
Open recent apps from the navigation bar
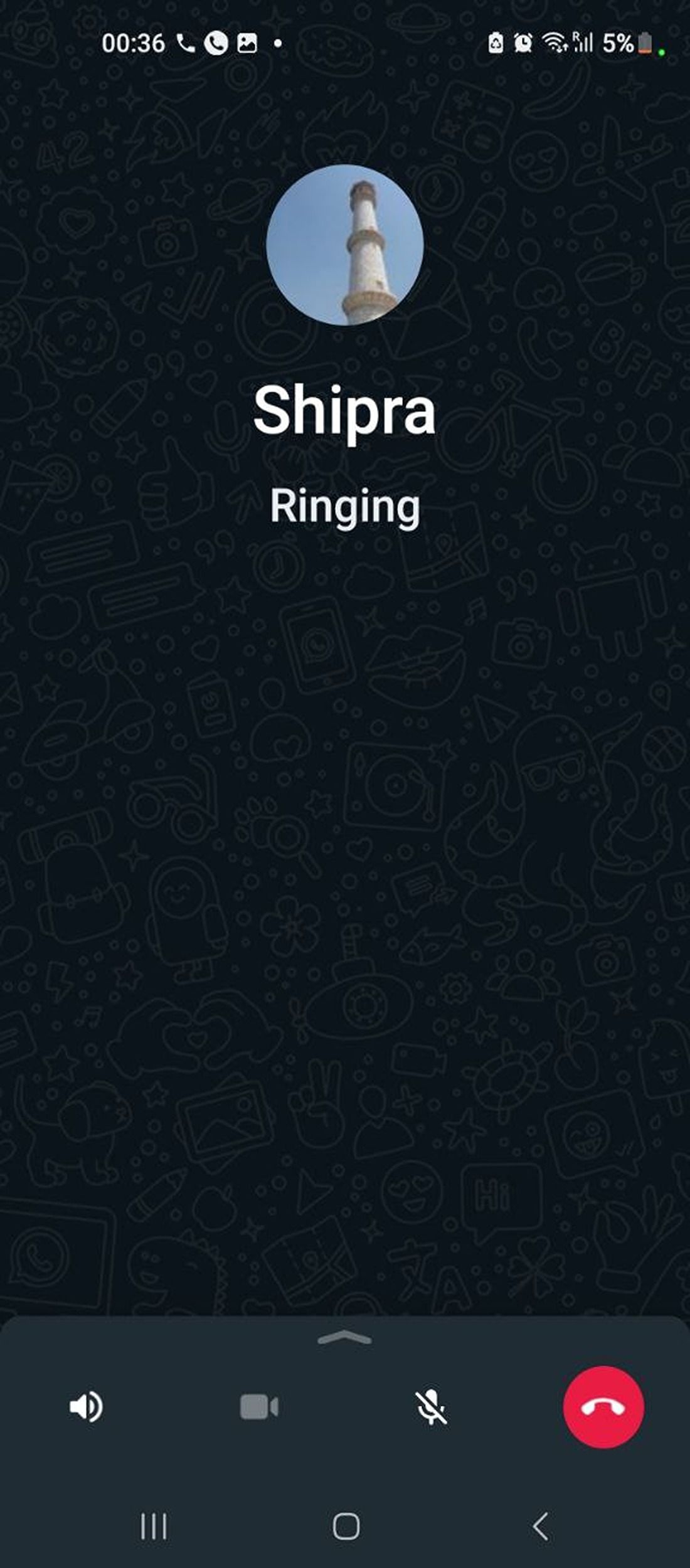click(154, 1526)
